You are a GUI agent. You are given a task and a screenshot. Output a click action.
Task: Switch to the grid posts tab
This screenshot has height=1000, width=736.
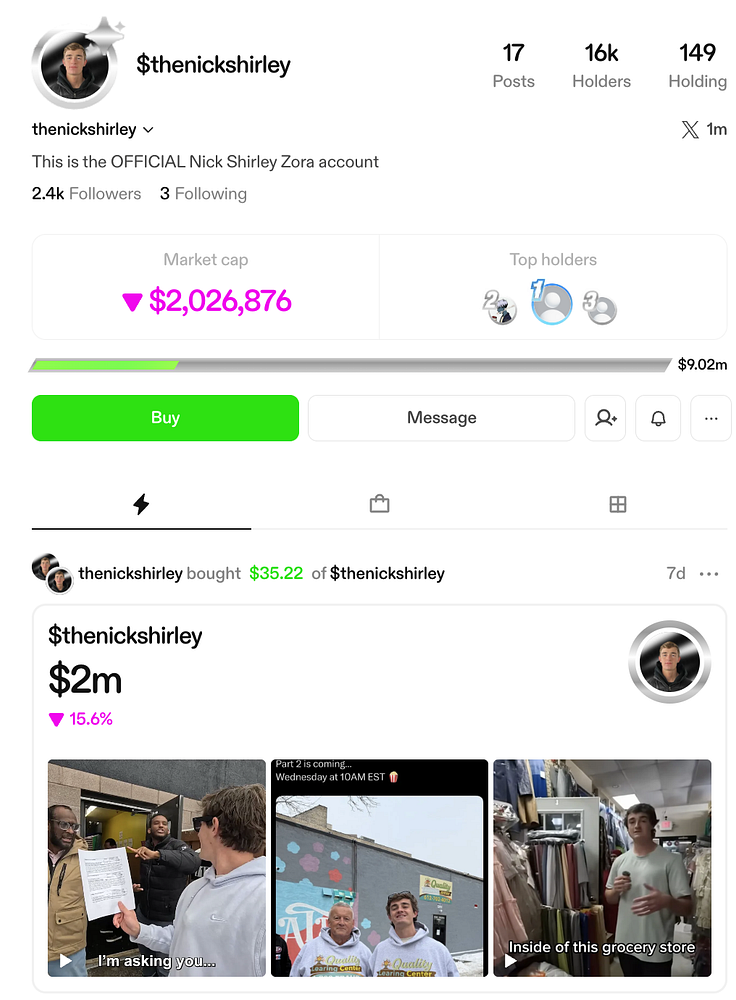(x=618, y=505)
